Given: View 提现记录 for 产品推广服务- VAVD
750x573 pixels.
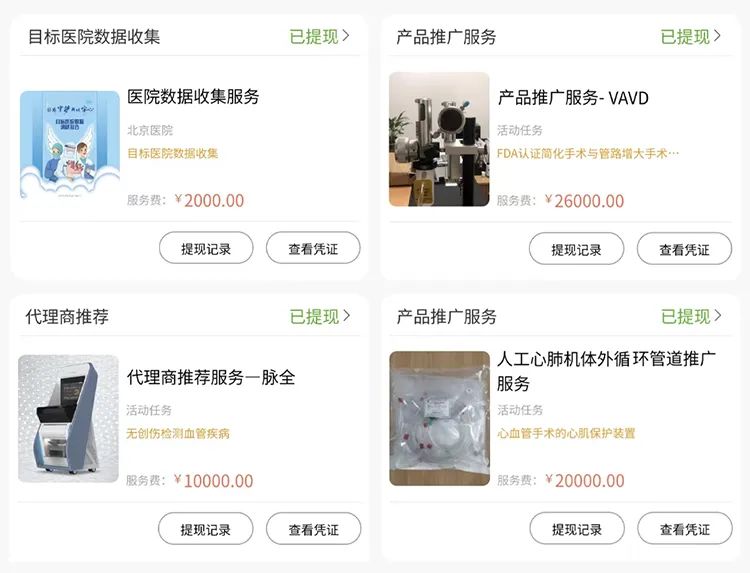Looking at the screenshot, I should pos(576,250).
